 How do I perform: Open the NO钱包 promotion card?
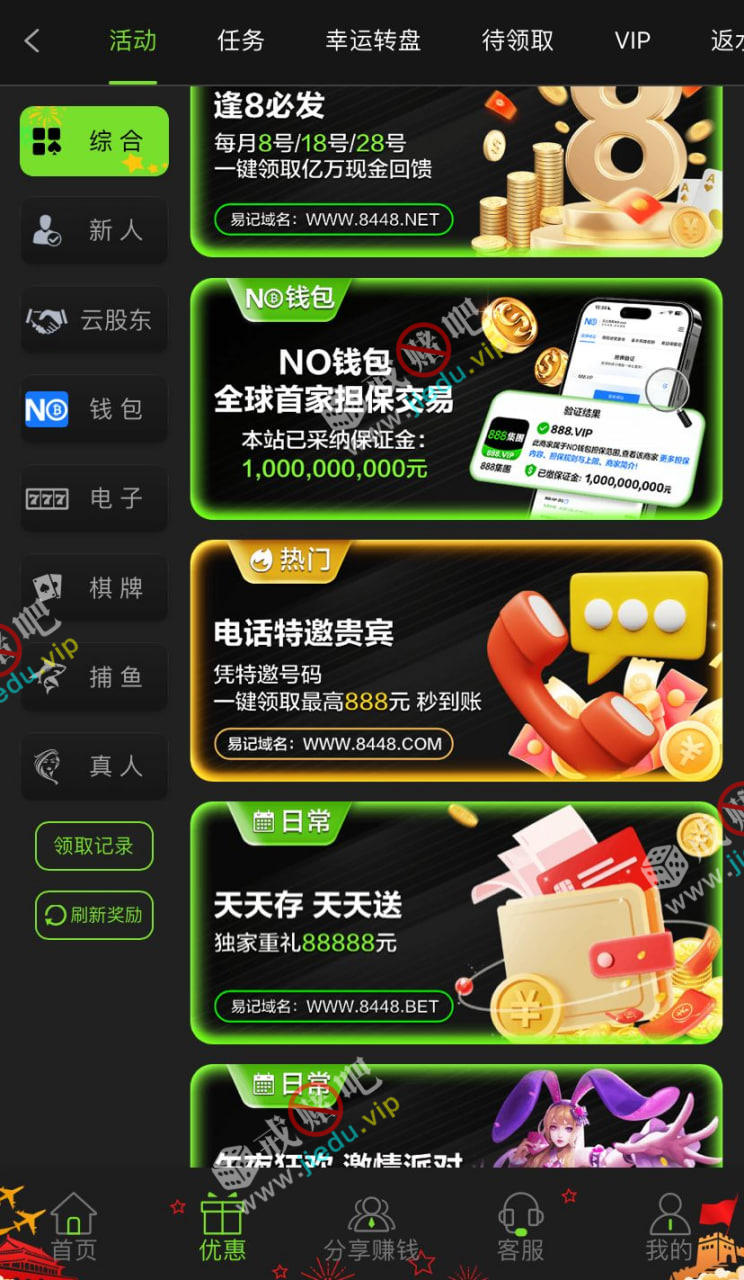455,400
